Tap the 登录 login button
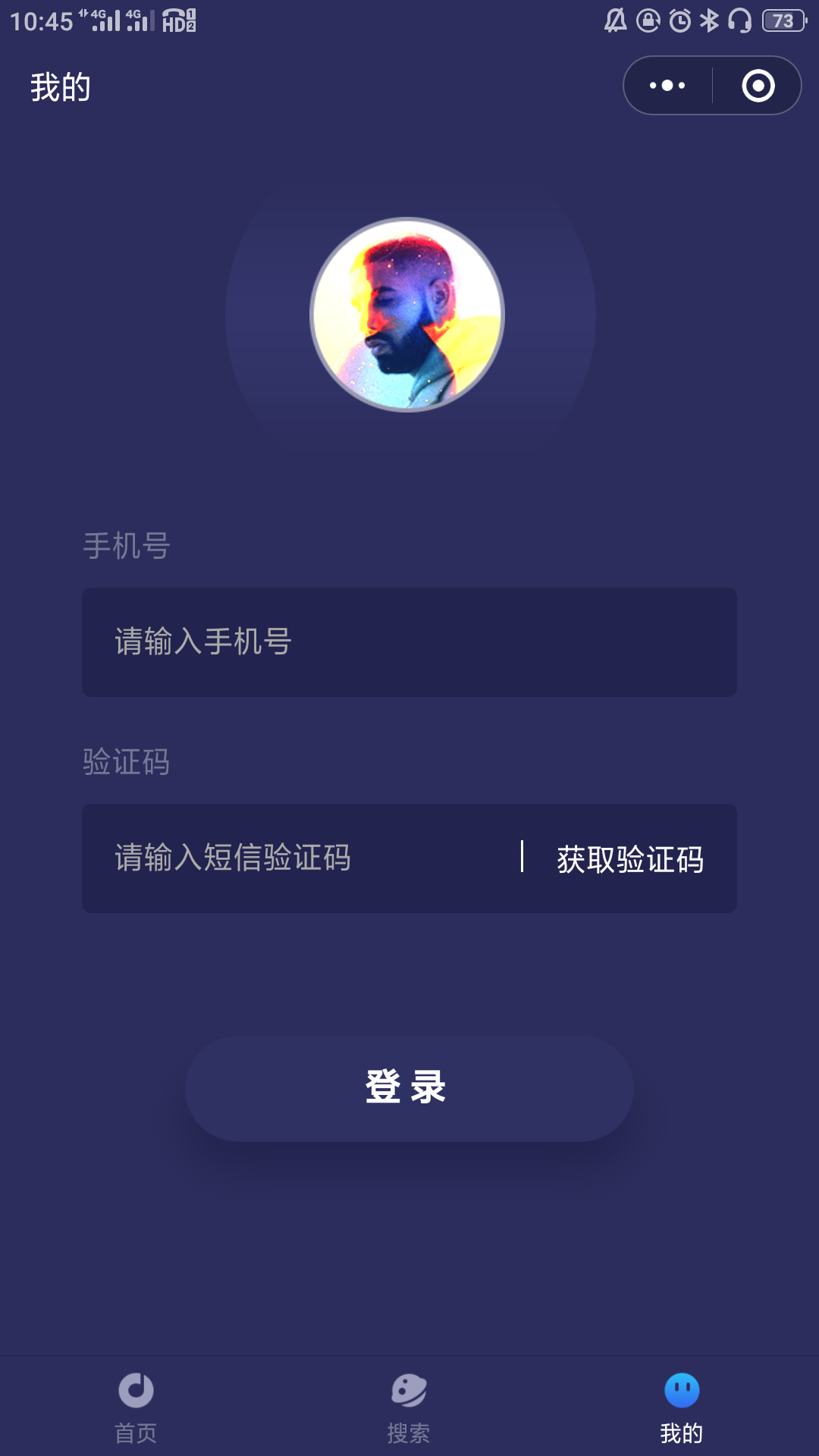Viewport: 819px width, 1456px height. click(409, 1088)
